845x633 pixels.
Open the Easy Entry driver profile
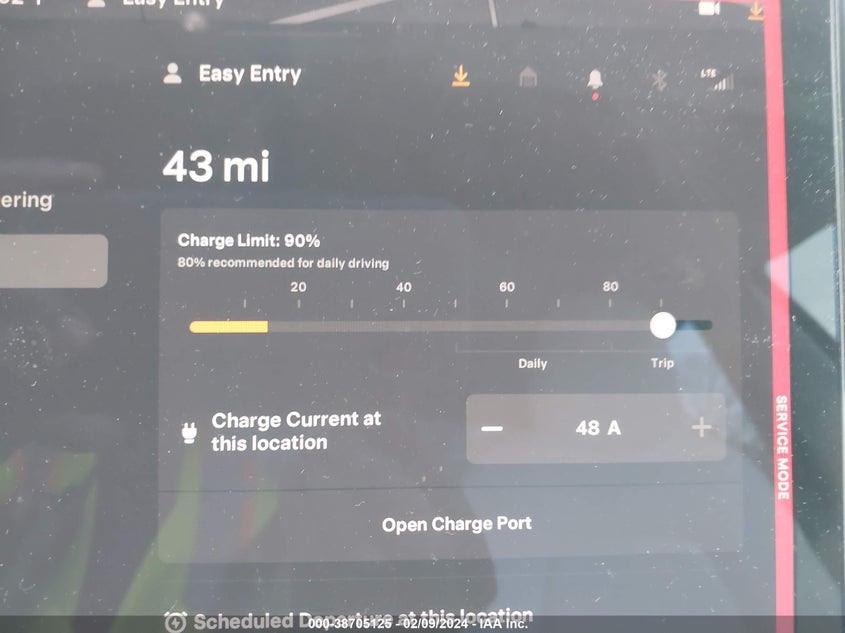(233, 74)
